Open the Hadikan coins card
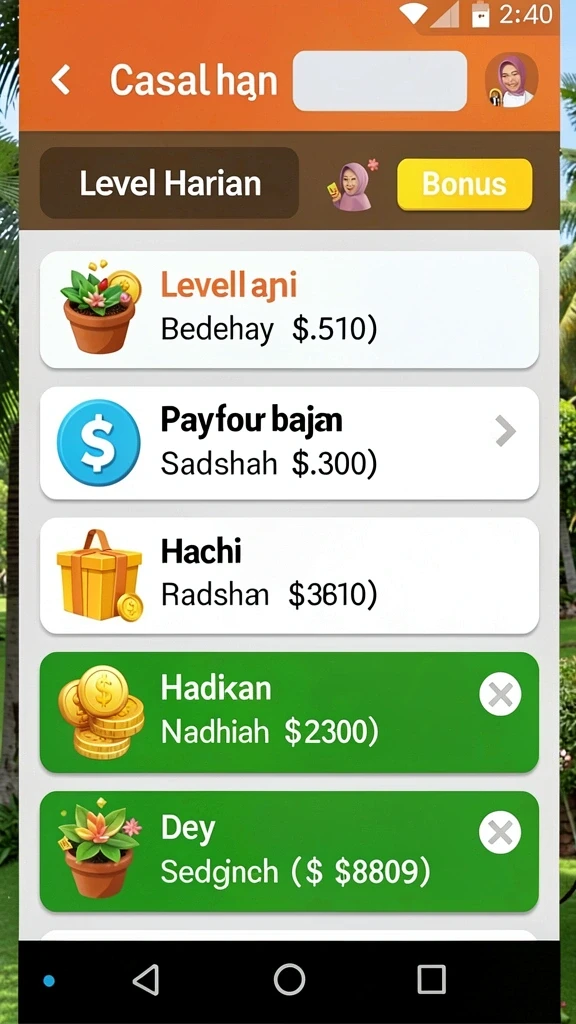The image size is (576, 1024). point(289,712)
